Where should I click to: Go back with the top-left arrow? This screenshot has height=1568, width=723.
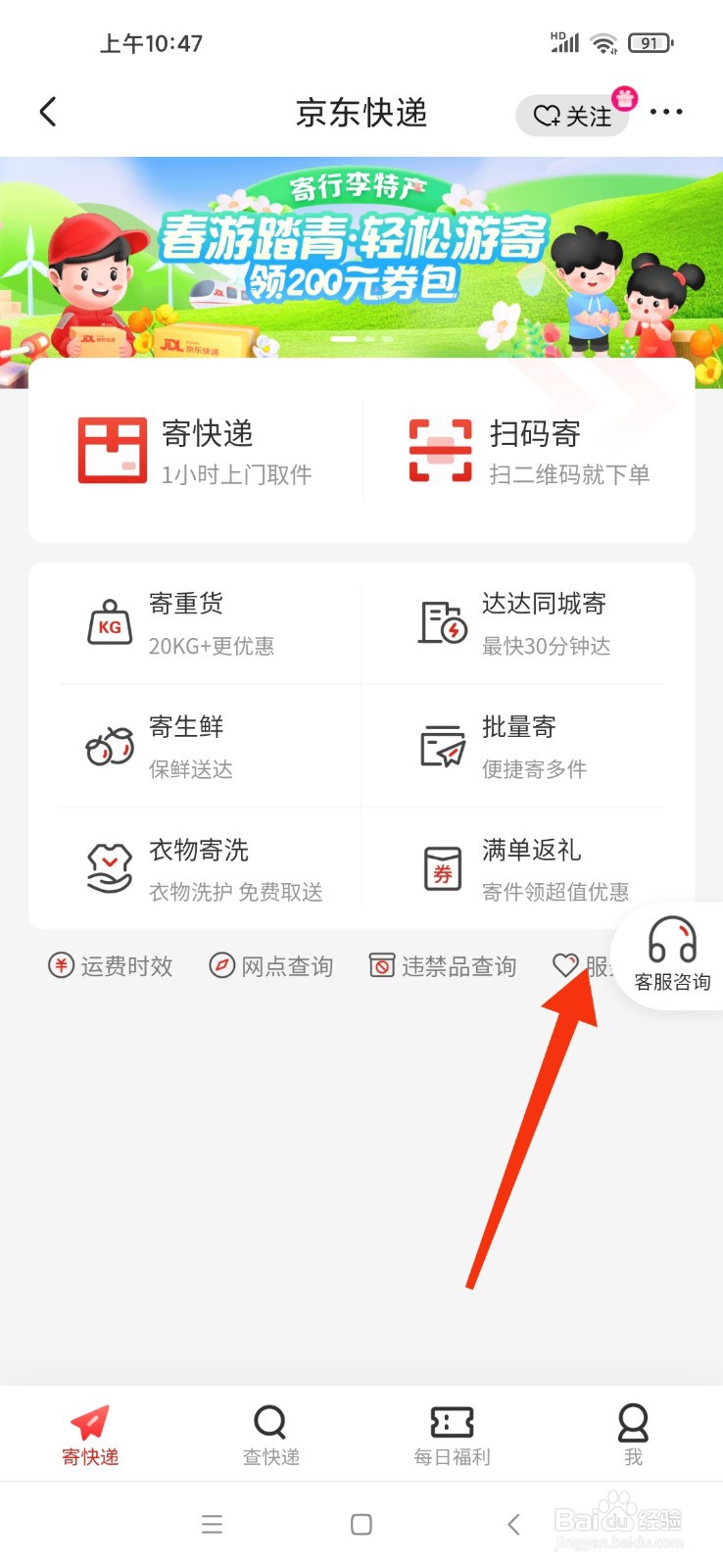(x=48, y=112)
